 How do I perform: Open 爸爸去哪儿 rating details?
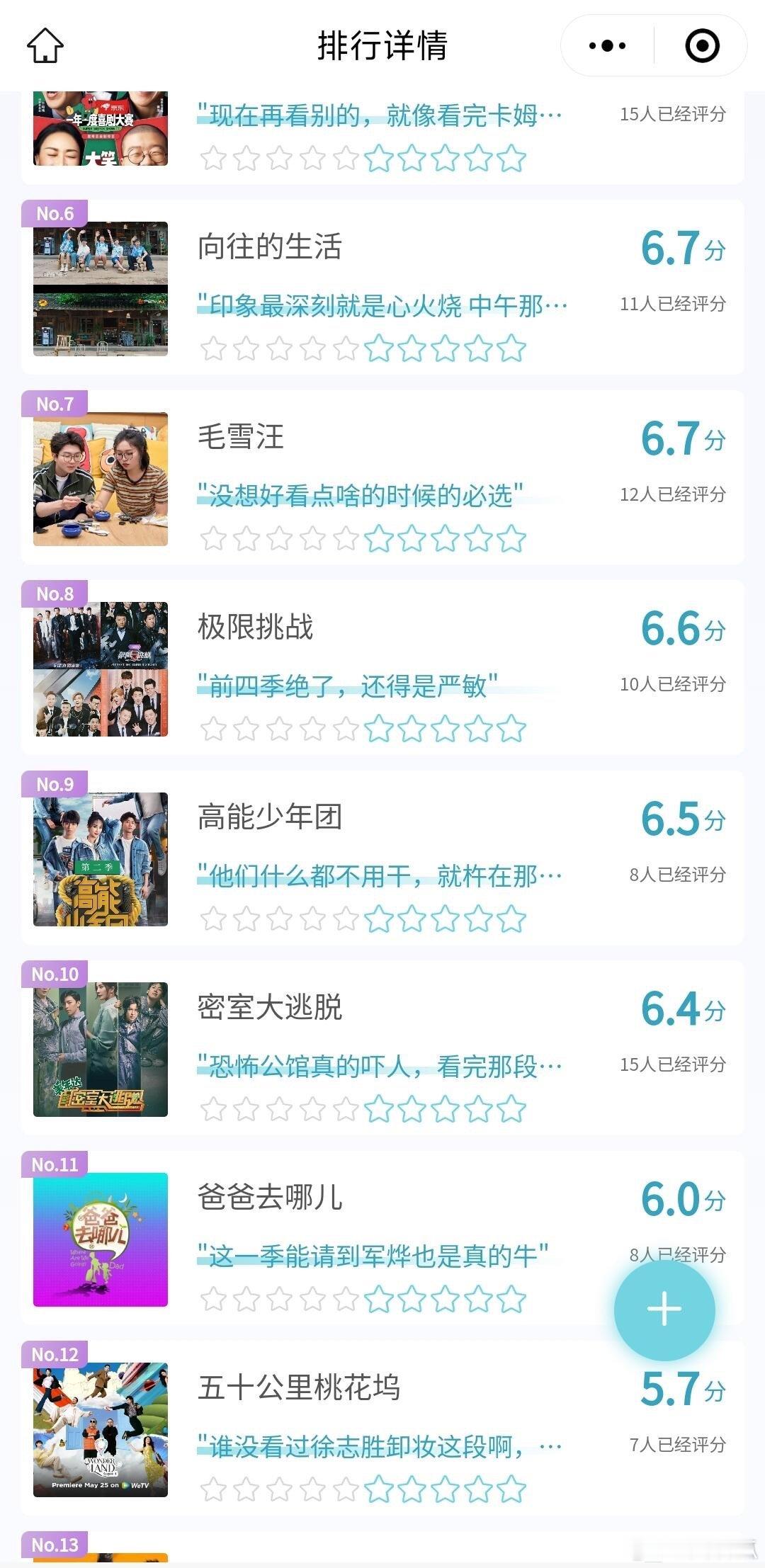pos(382,1238)
